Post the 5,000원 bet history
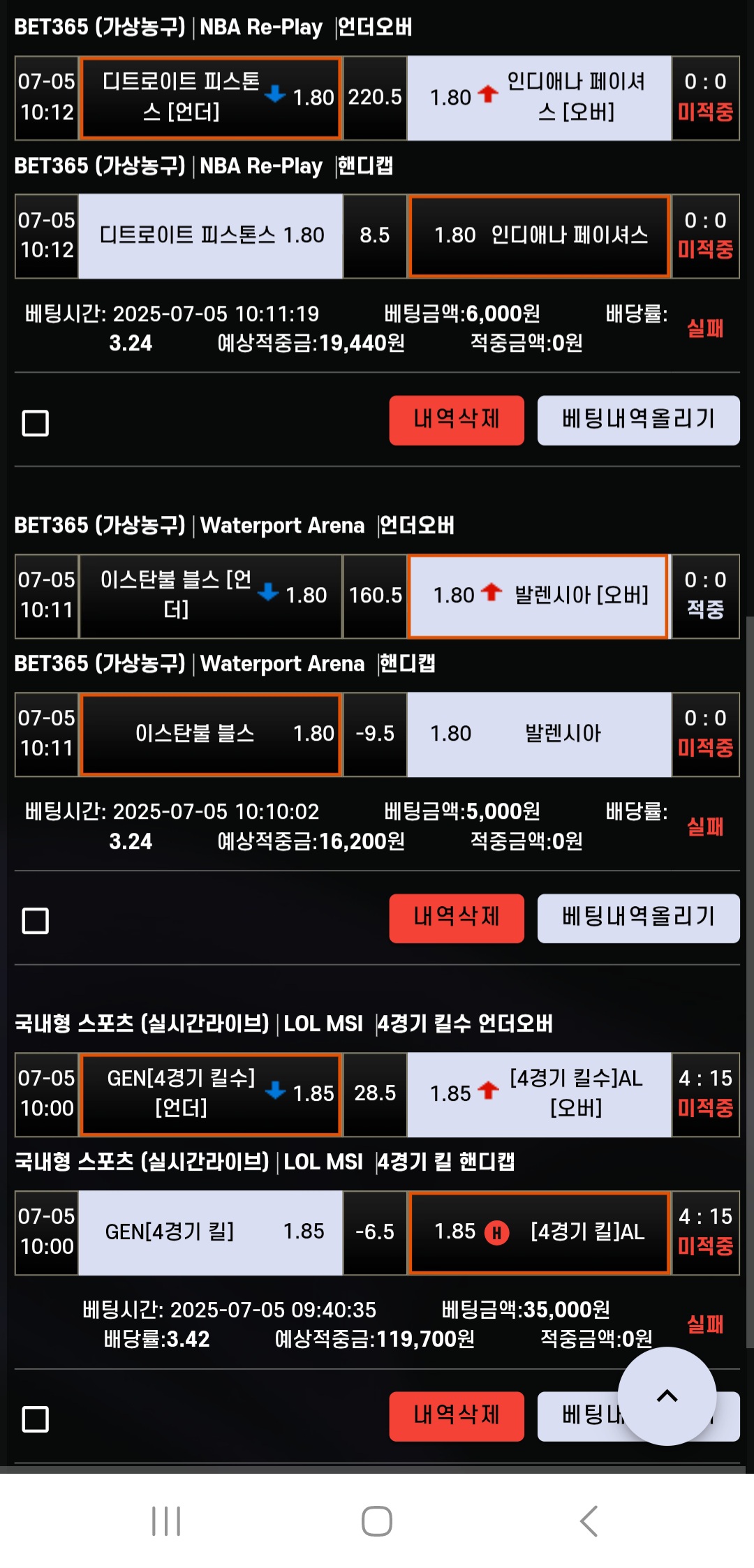754x1568 pixels. (638, 917)
